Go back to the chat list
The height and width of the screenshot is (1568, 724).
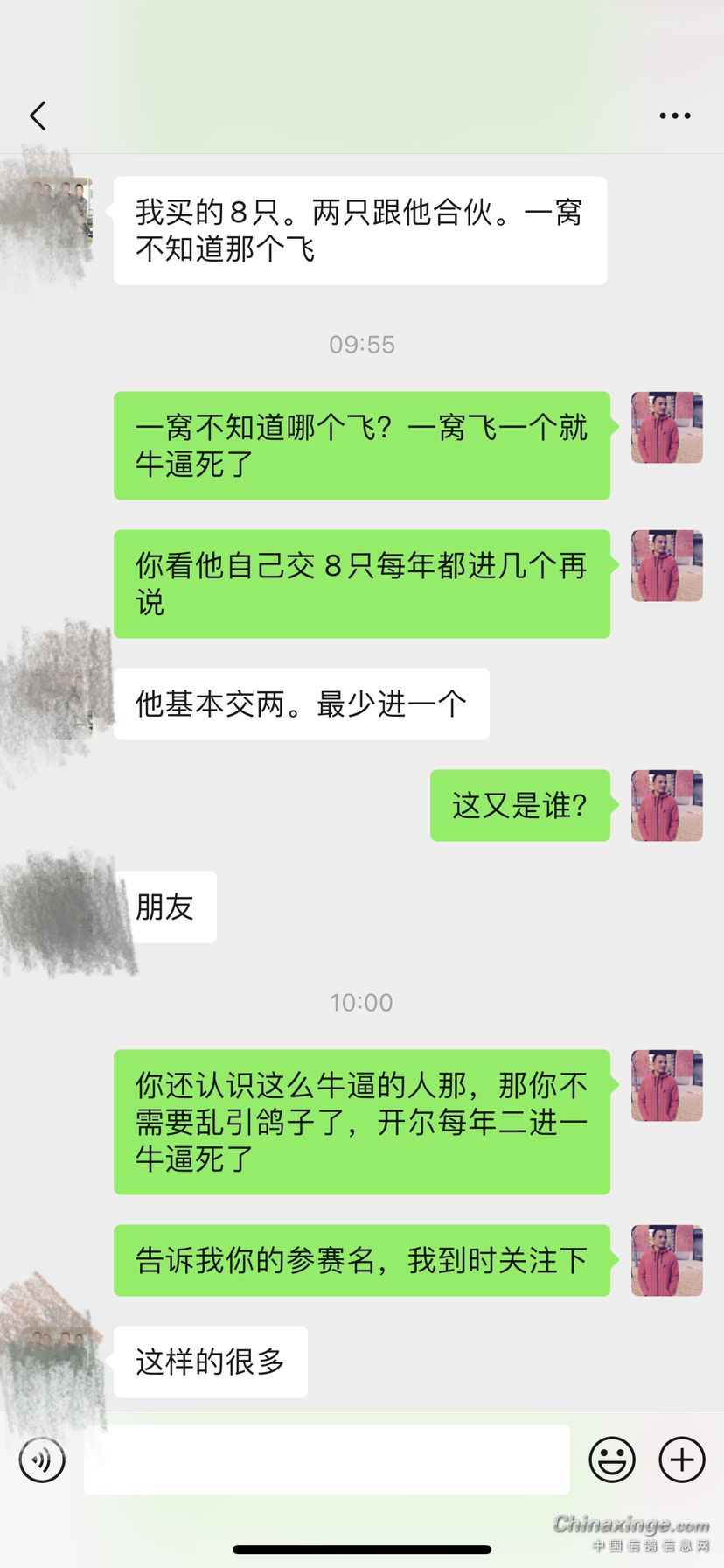point(38,115)
